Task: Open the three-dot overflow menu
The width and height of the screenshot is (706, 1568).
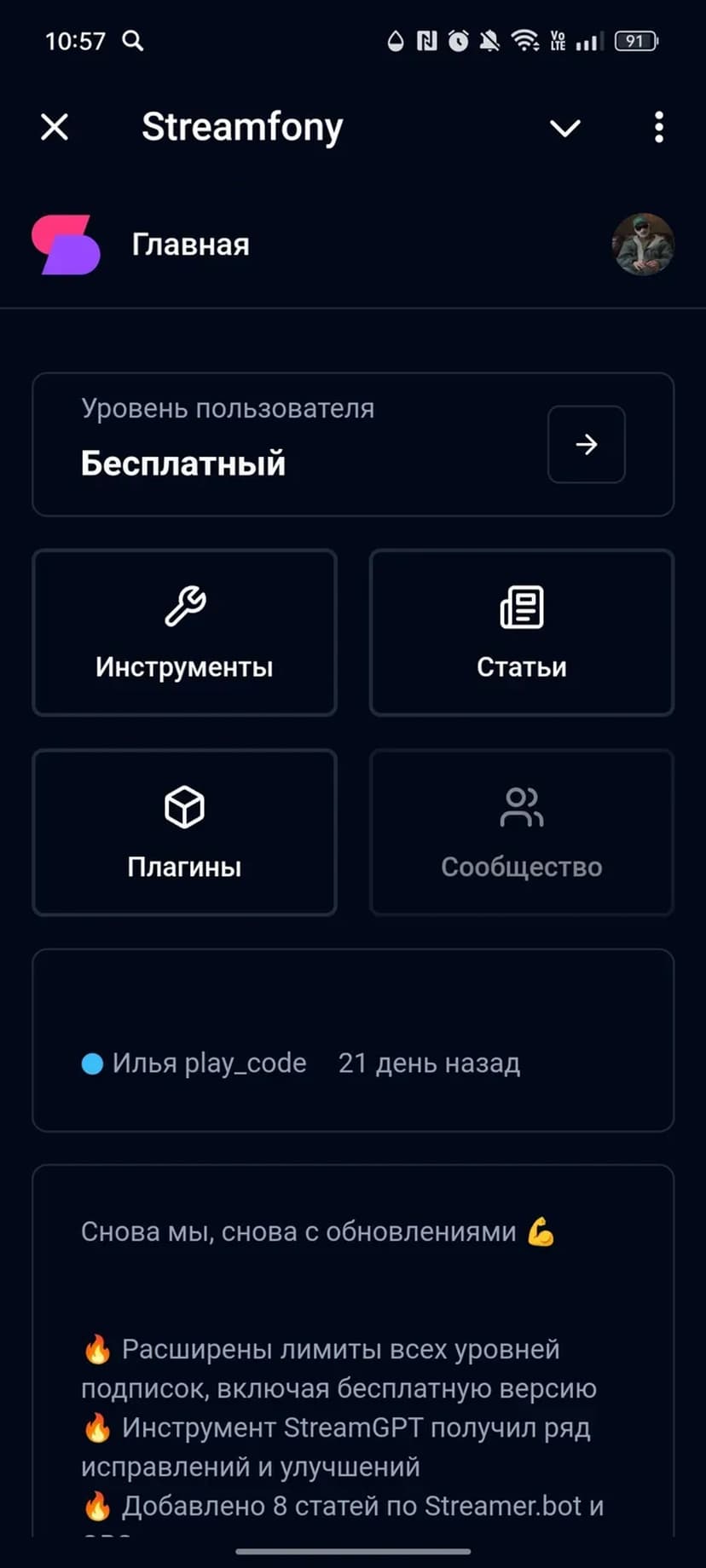Action: coord(658,128)
